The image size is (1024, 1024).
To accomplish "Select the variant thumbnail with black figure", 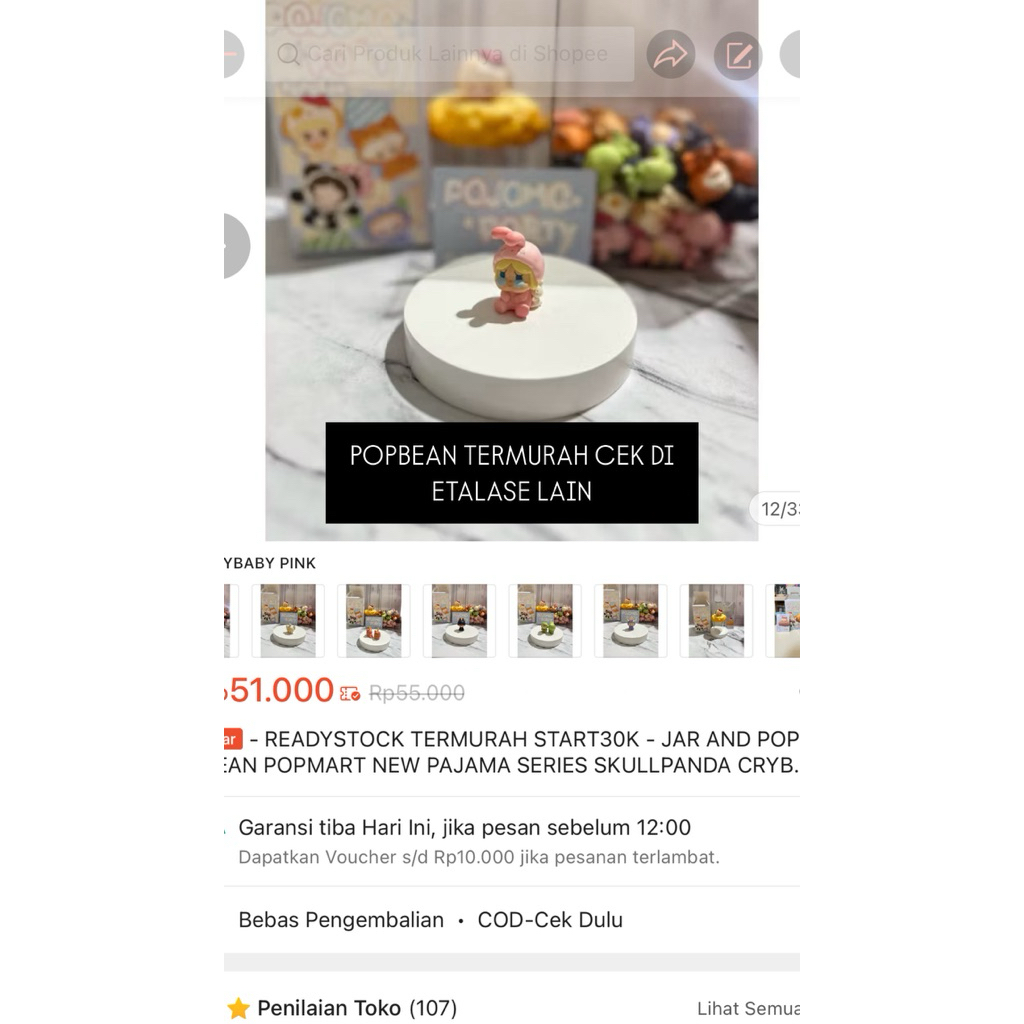I will click(x=460, y=621).
